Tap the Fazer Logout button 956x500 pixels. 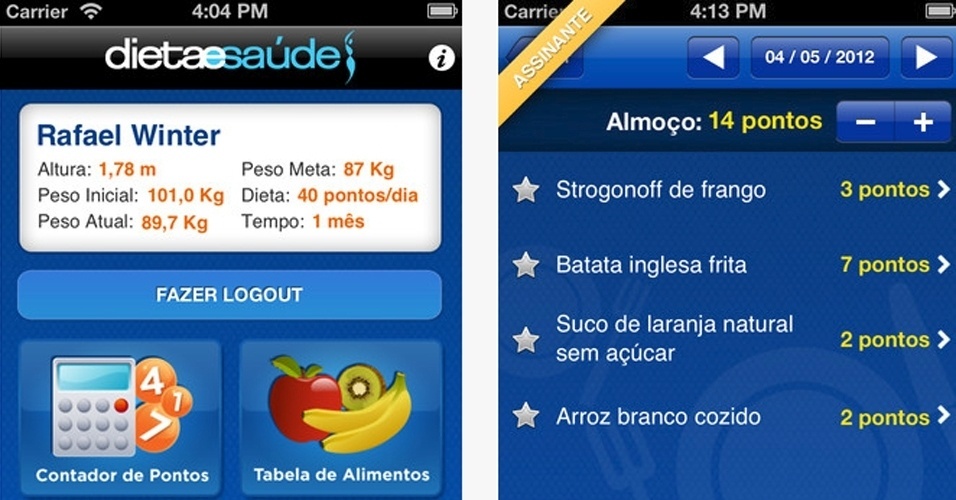(229, 295)
